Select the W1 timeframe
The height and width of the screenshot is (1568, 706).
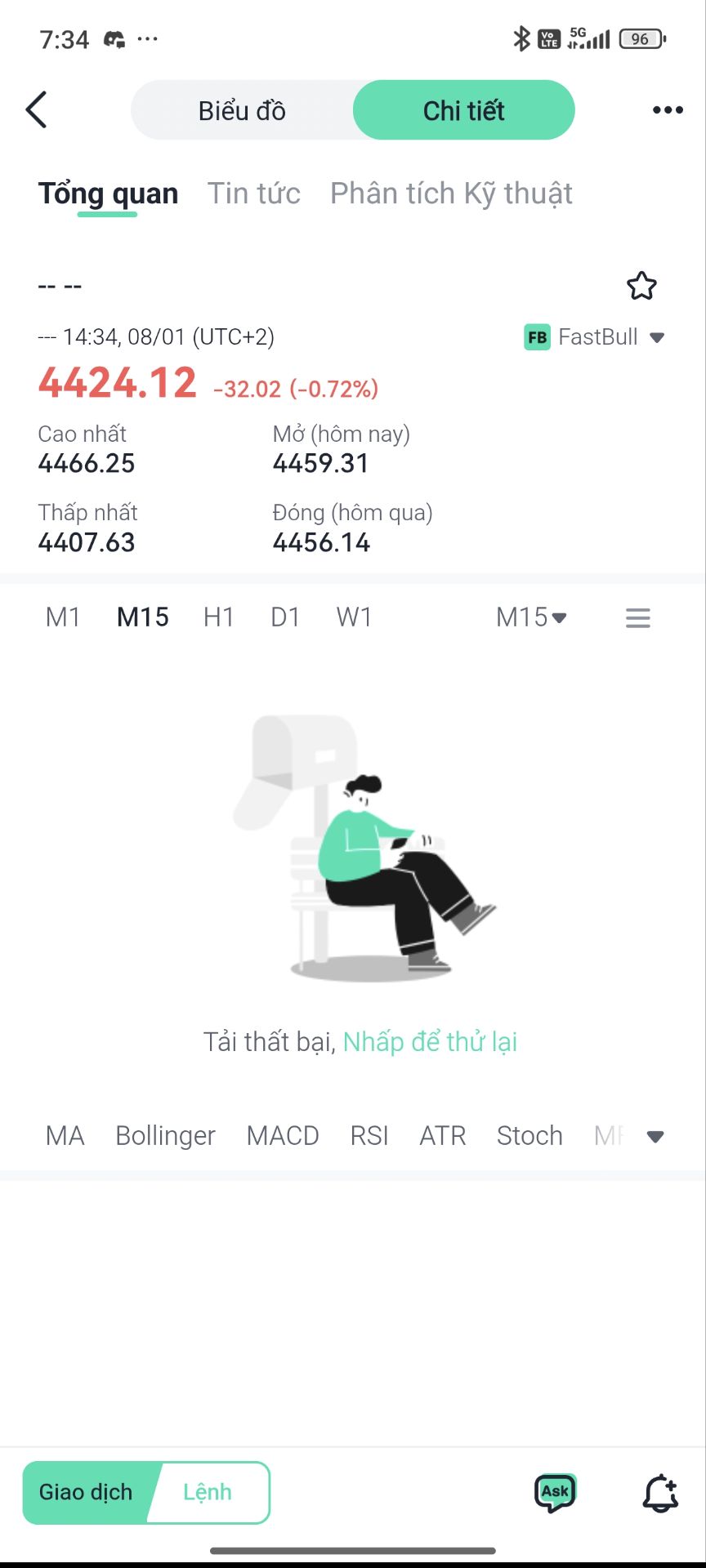click(x=355, y=617)
